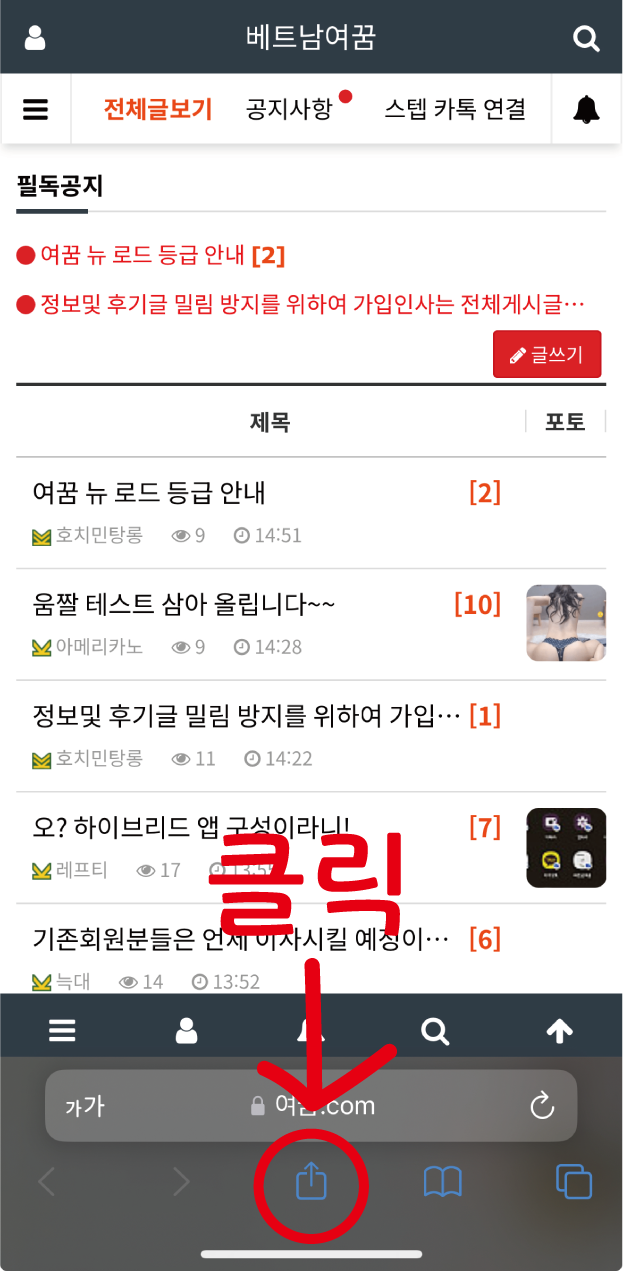This screenshot has height=1271, width=623.
Task: Open Safari's tab overview
Action: click(x=574, y=1184)
